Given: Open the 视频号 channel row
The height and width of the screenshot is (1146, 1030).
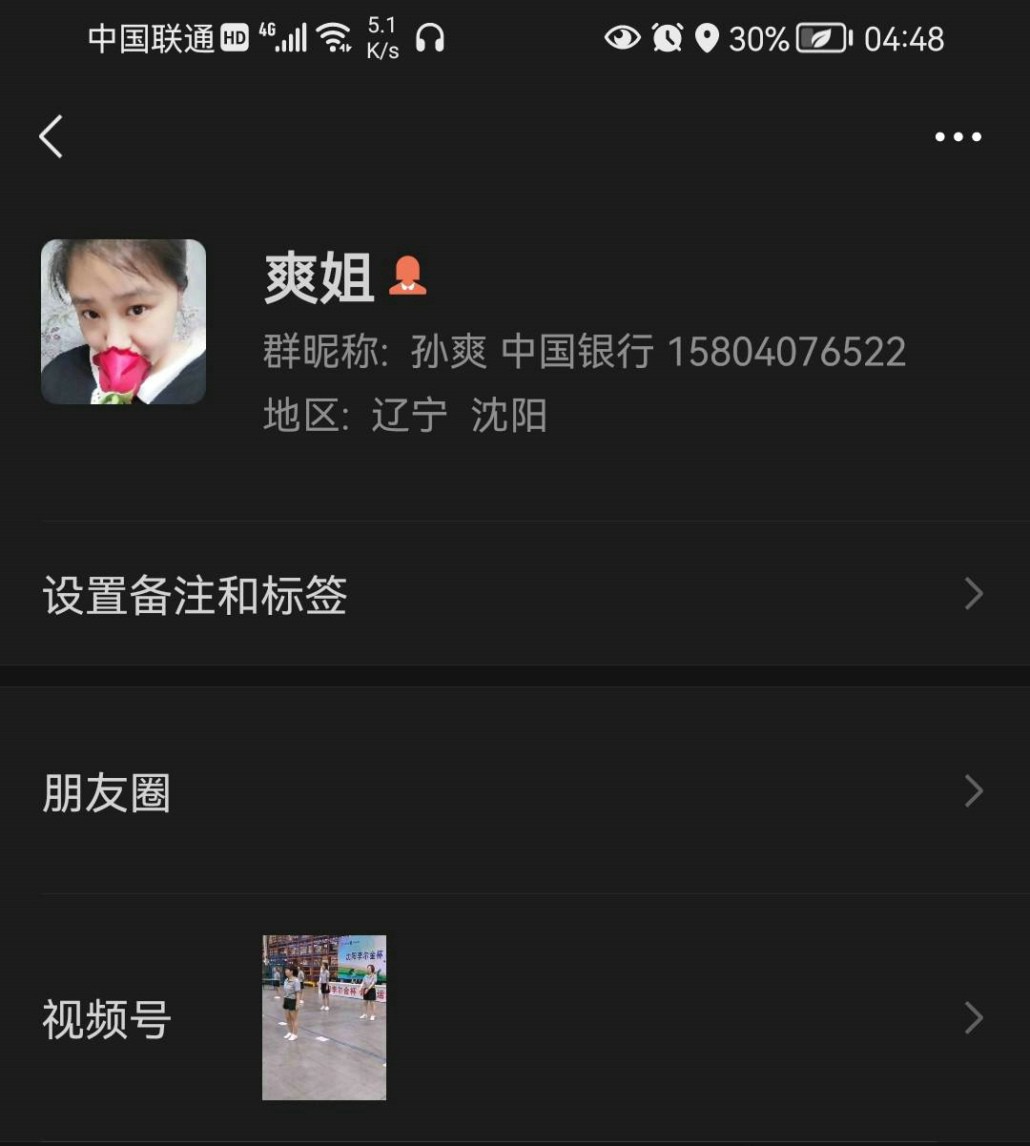Looking at the screenshot, I should coord(514,1018).
